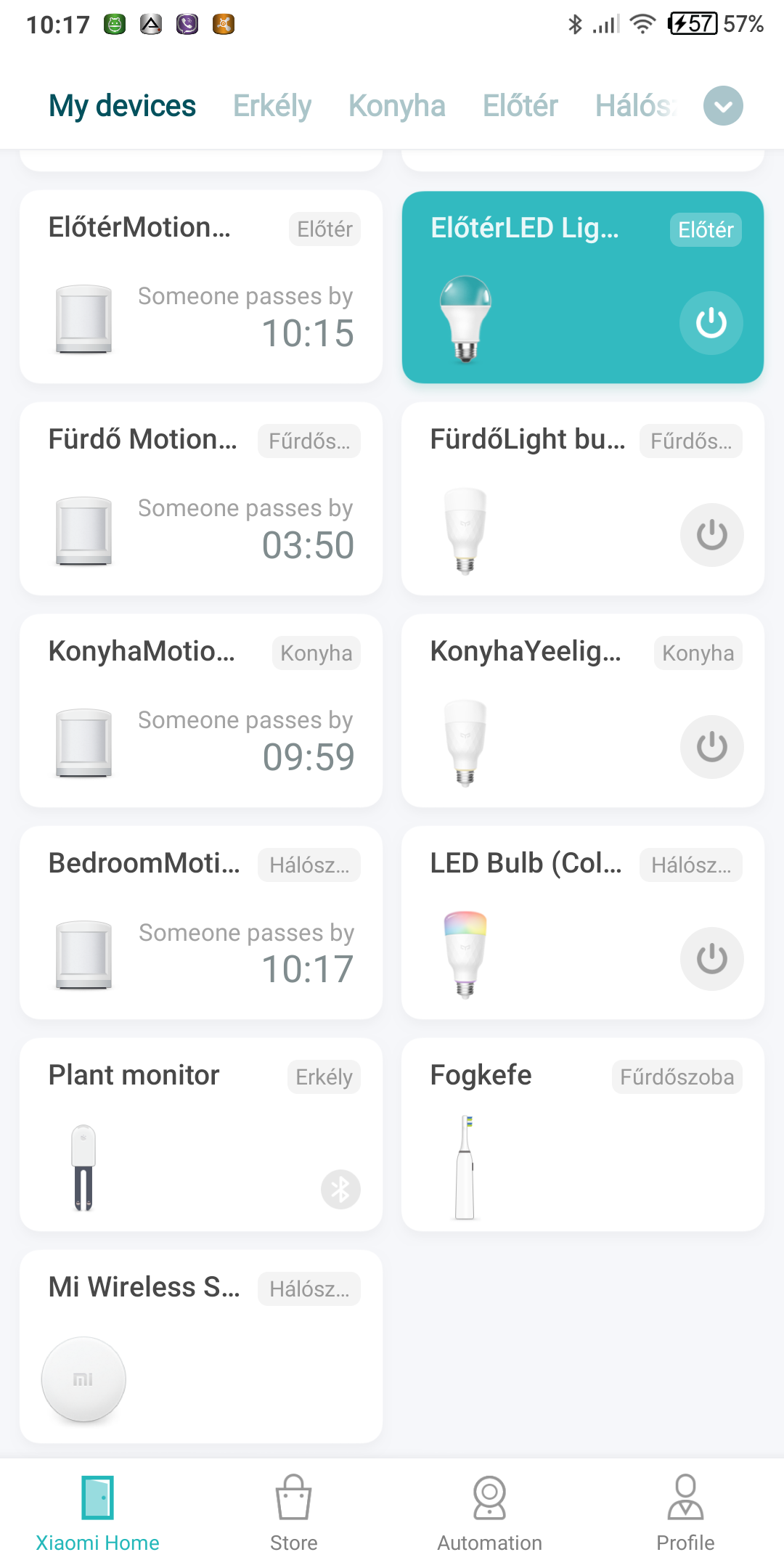Toggle power for FürdőLight bulb

711,535
